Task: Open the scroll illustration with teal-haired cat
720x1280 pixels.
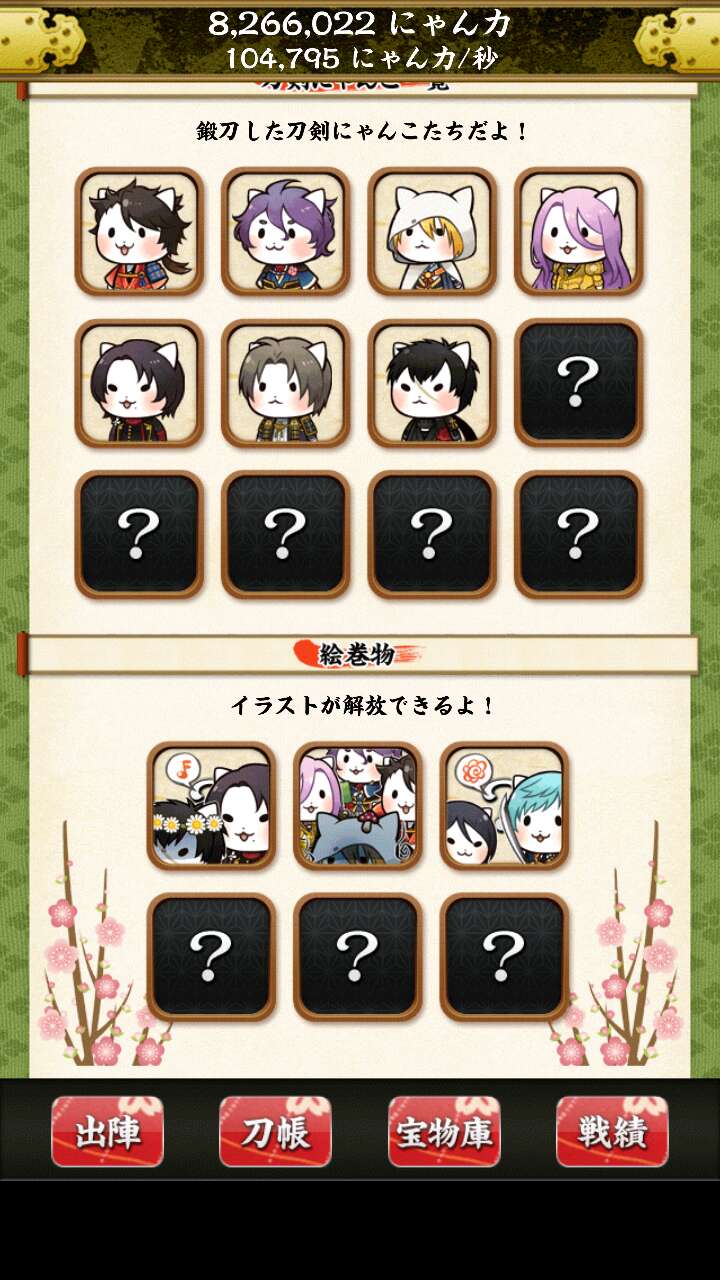Action: [504, 806]
